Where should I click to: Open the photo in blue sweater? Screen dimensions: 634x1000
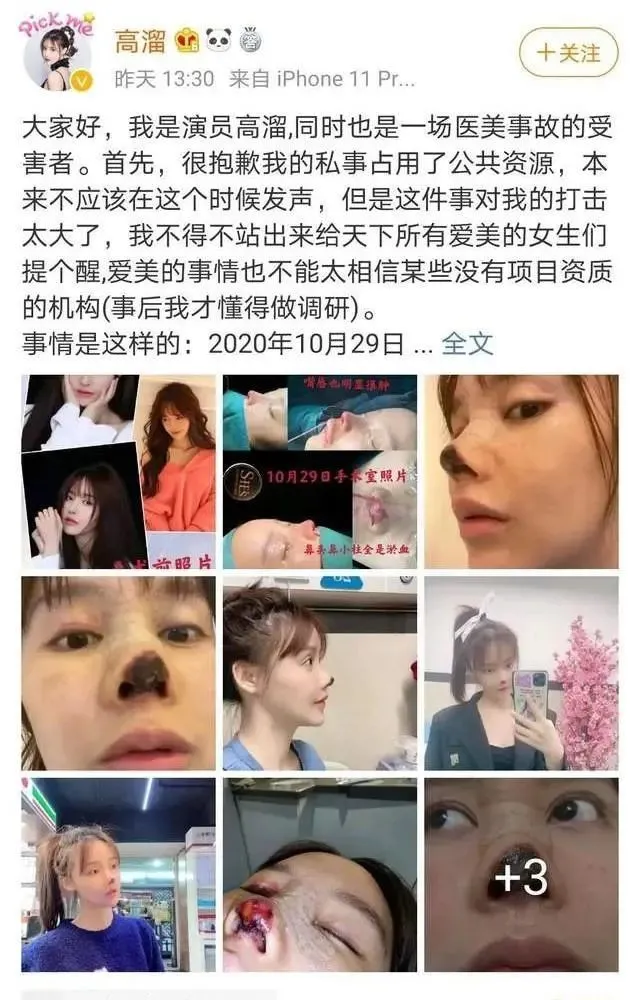118,876
